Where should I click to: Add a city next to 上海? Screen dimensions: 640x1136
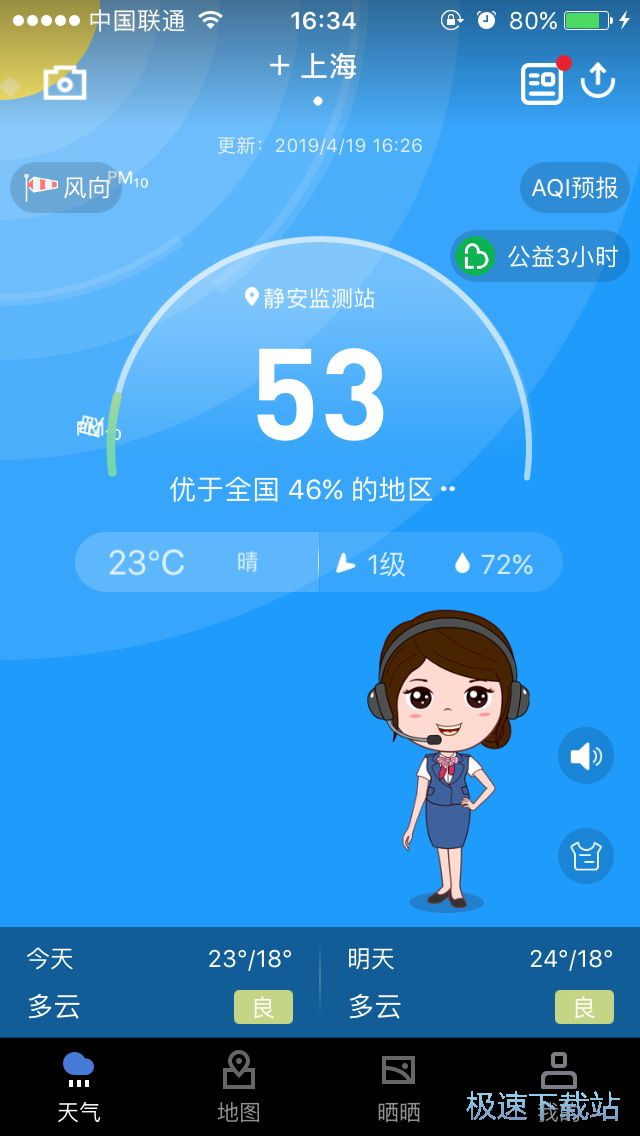coord(280,66)
